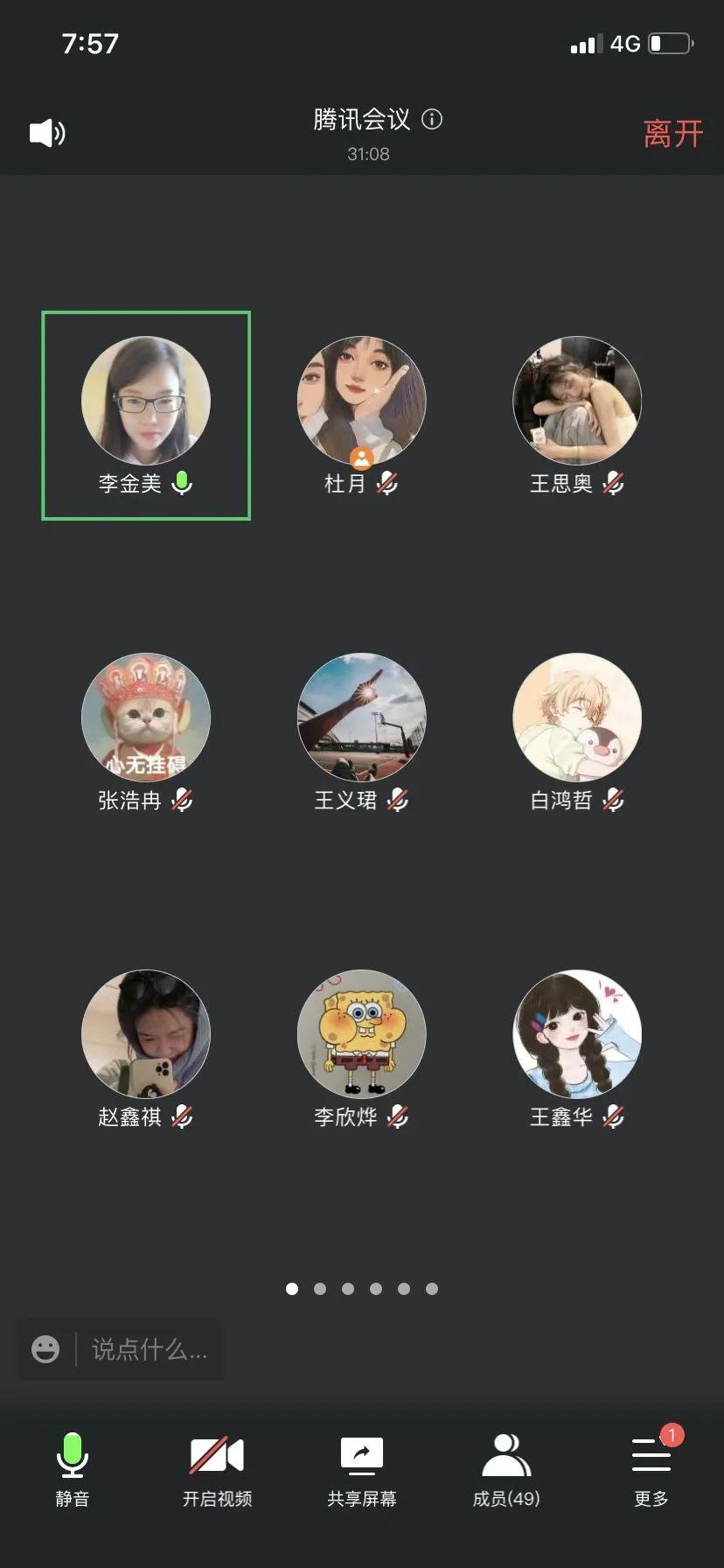Image resolution: width=724 pixels, height=1568 pixels.
Task: Tap the 说点什么 chat input field
Action: coord(150,1349)
